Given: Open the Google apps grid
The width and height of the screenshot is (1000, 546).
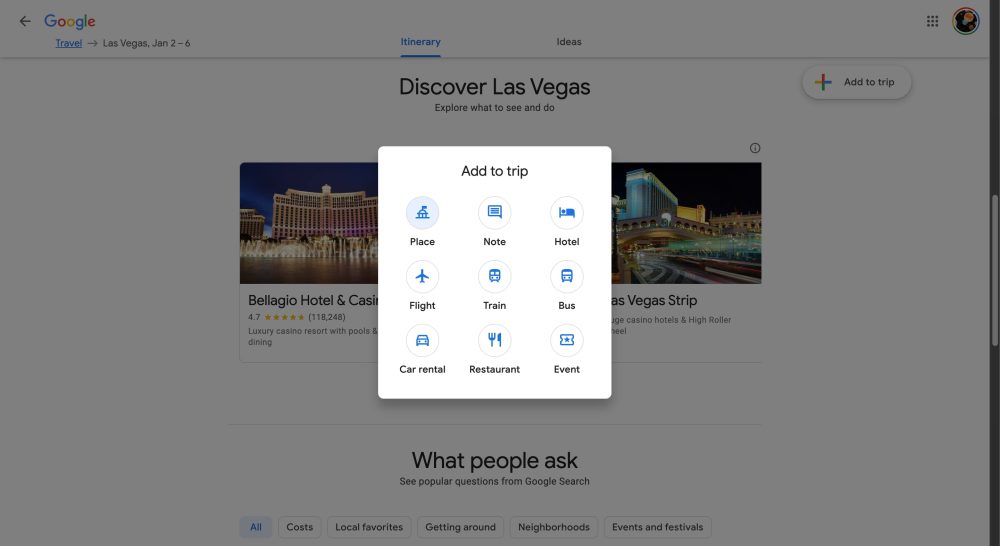Looking at the screenshot, I should tap(932, 21).
